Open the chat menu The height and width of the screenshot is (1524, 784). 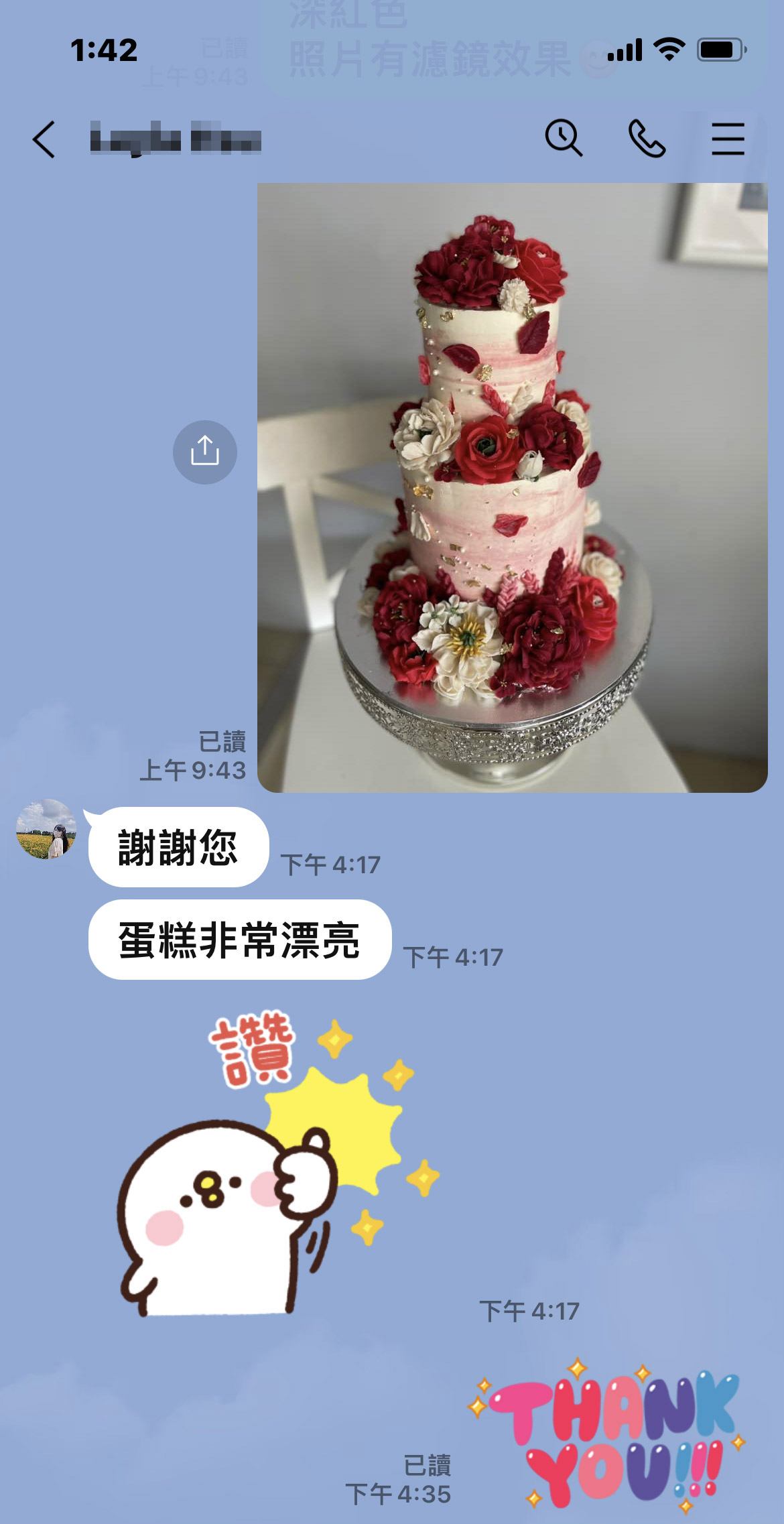pyautogui.click(x=728, y=139)
